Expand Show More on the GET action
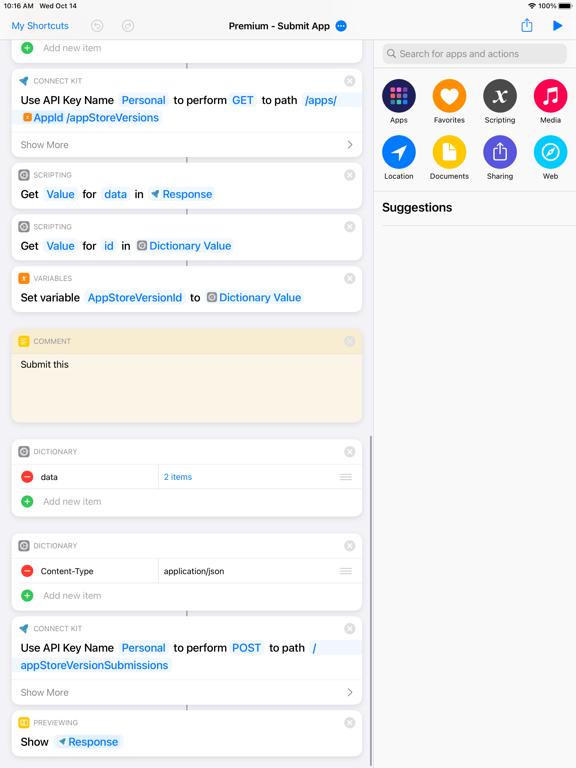 pyautogui.click(x=187, y=145)
